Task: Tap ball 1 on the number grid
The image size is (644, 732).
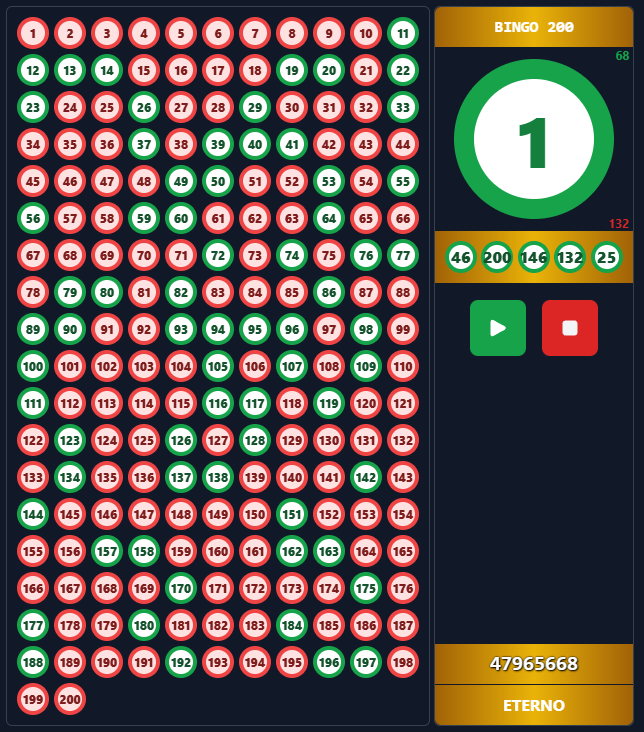Action: coord(33,33)
